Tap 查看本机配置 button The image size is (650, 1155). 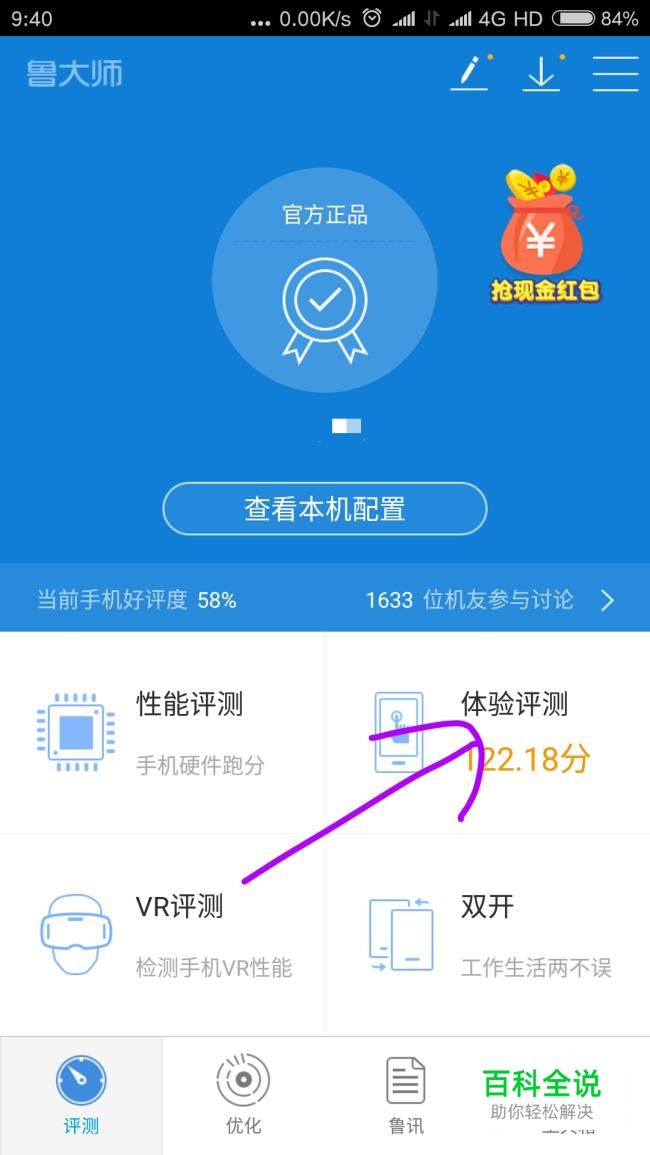click(324, 509)
